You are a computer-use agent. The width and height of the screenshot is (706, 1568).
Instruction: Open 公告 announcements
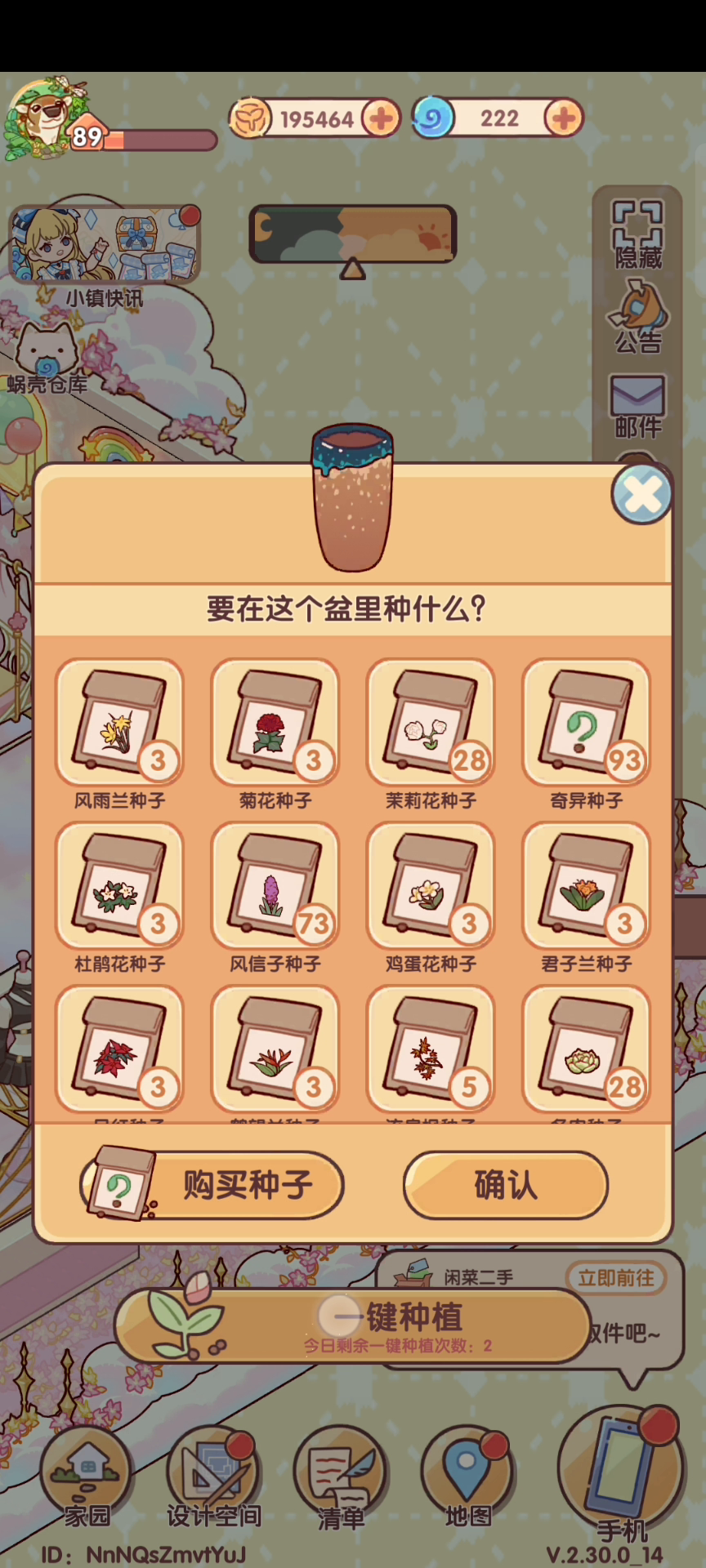[x=638, y=317]
